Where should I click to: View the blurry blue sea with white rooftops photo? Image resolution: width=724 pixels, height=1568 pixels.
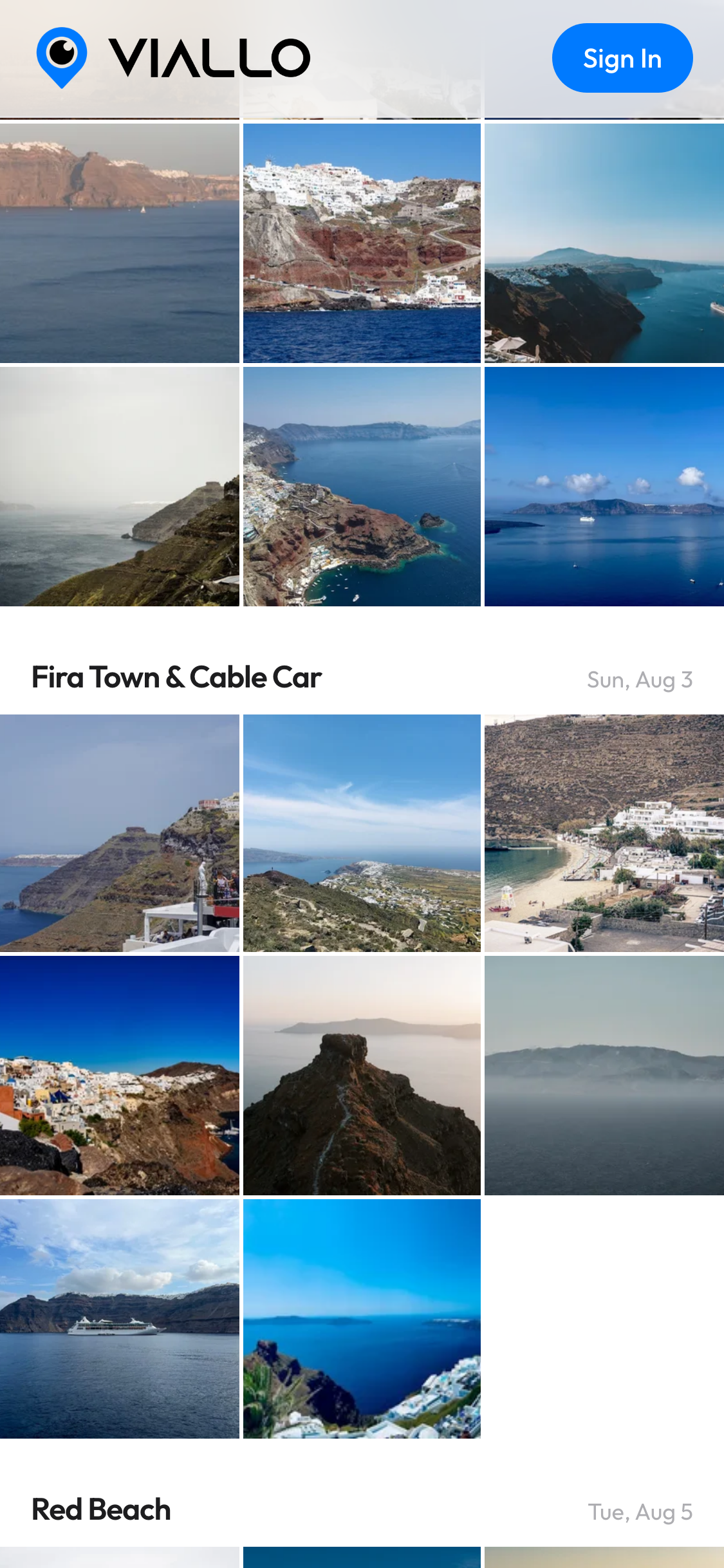[362, 1318]
